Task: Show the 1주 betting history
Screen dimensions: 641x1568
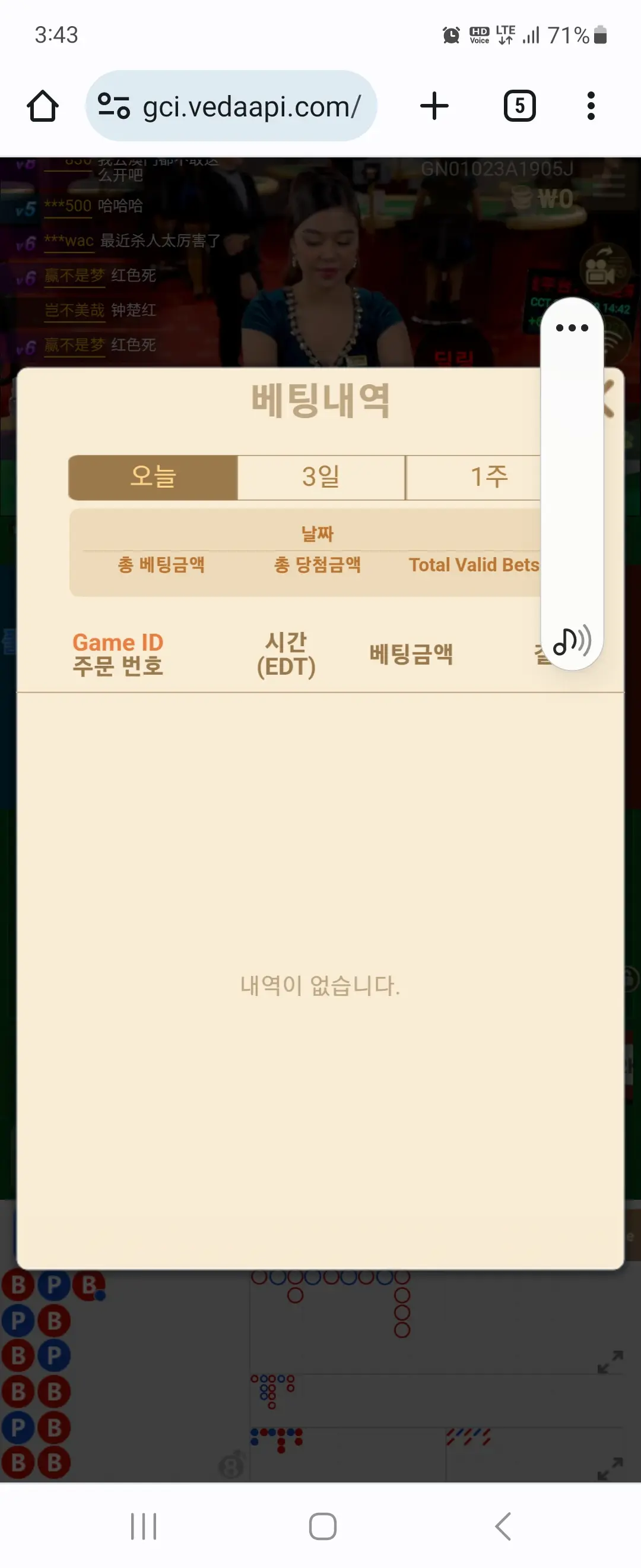Action: coord(474,477)
